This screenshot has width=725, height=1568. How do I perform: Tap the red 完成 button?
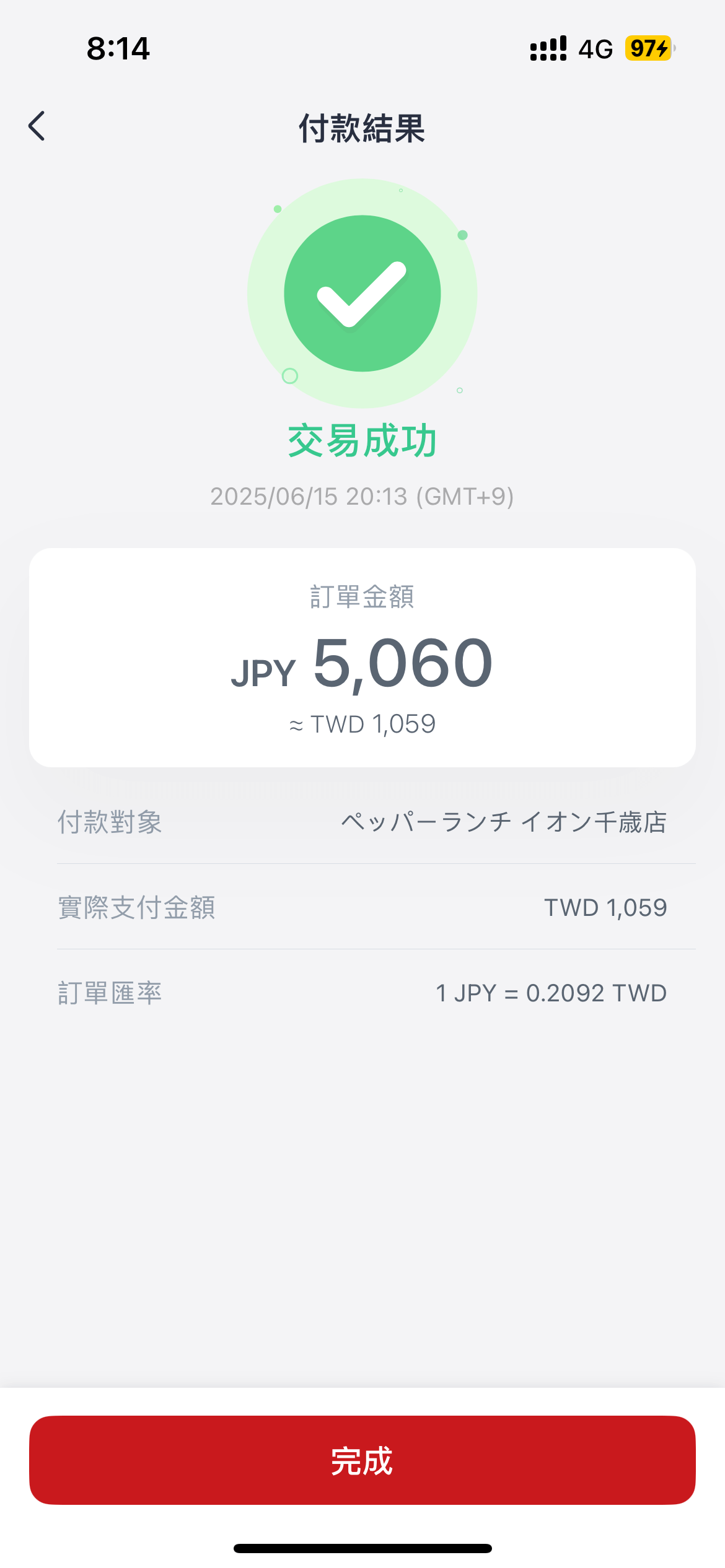(362, 1460)
